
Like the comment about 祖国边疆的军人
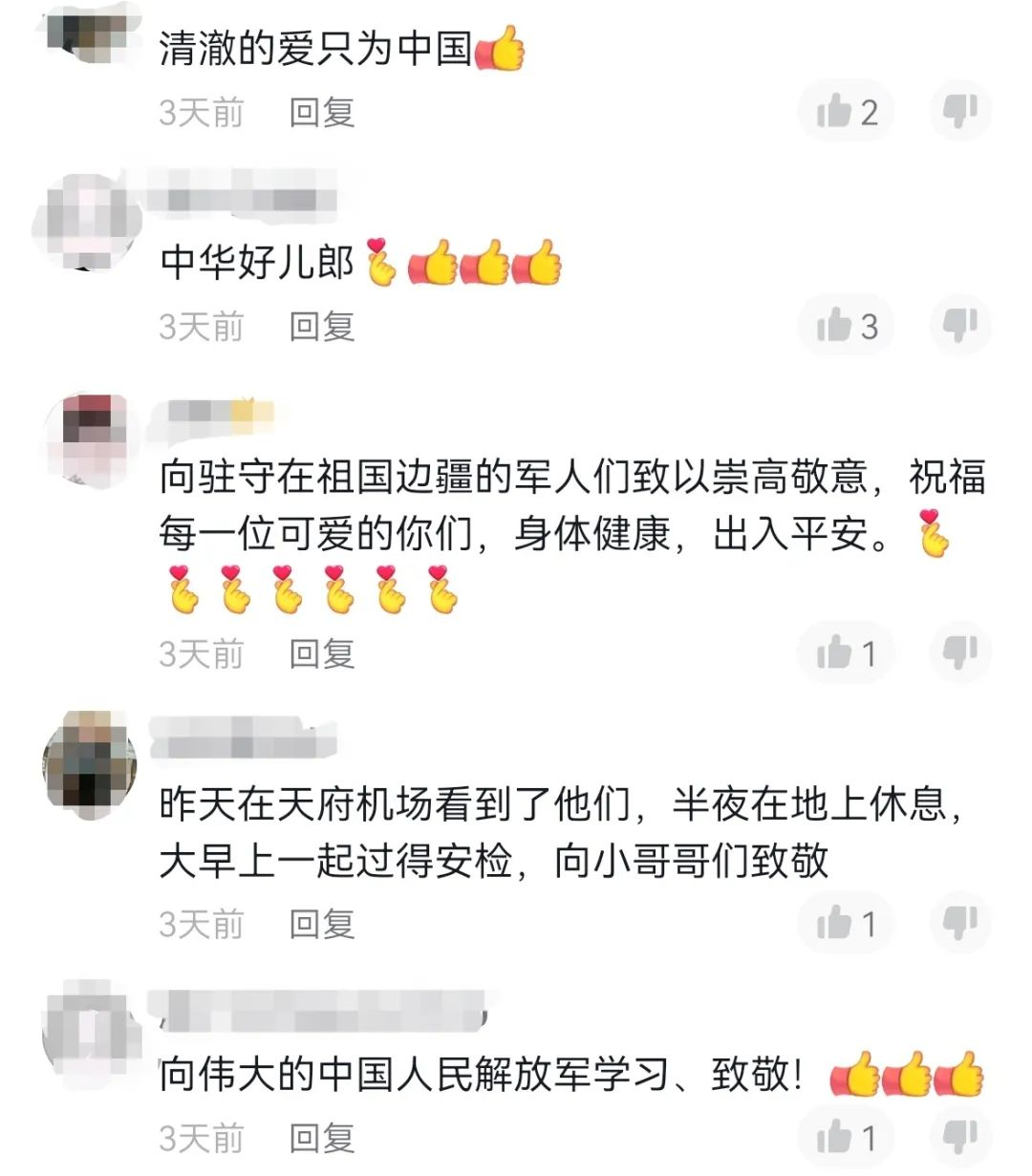click(x=846, y=653)
